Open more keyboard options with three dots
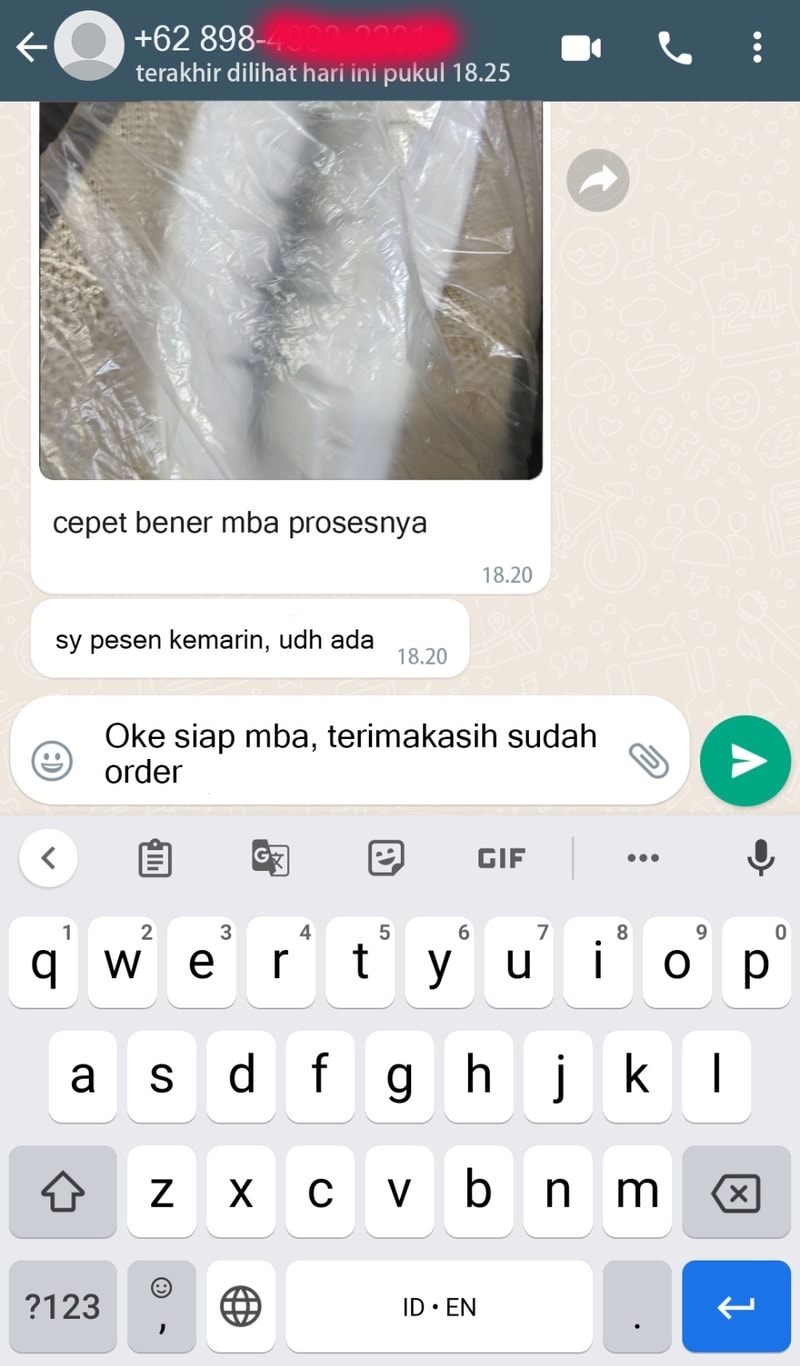The height and width of the screenshot is (1366, 800). [642, 858]
